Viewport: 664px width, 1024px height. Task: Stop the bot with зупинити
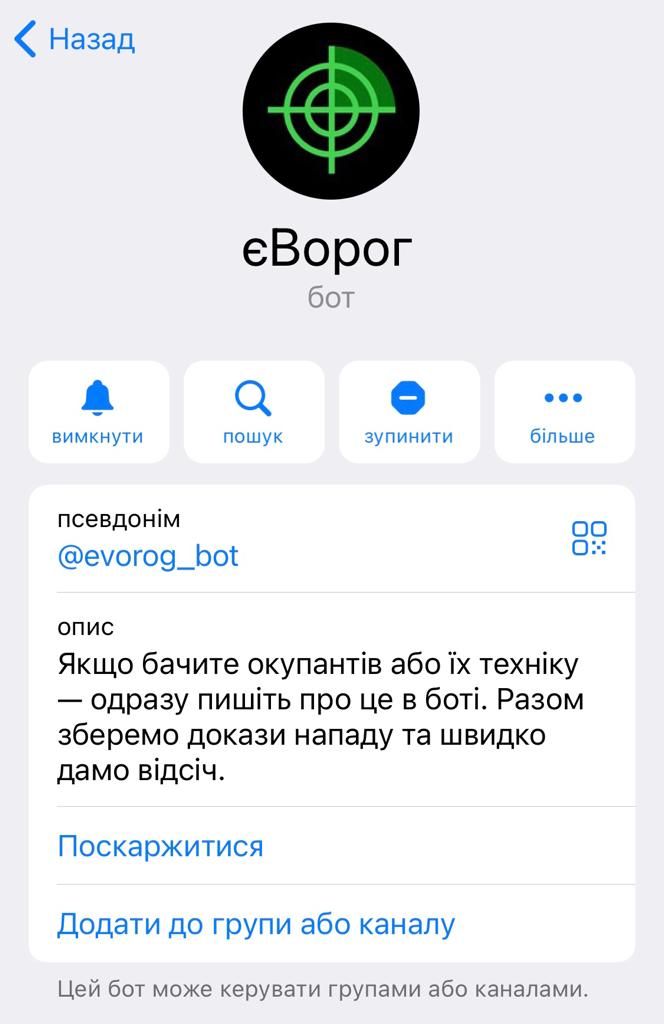(408, 412)
